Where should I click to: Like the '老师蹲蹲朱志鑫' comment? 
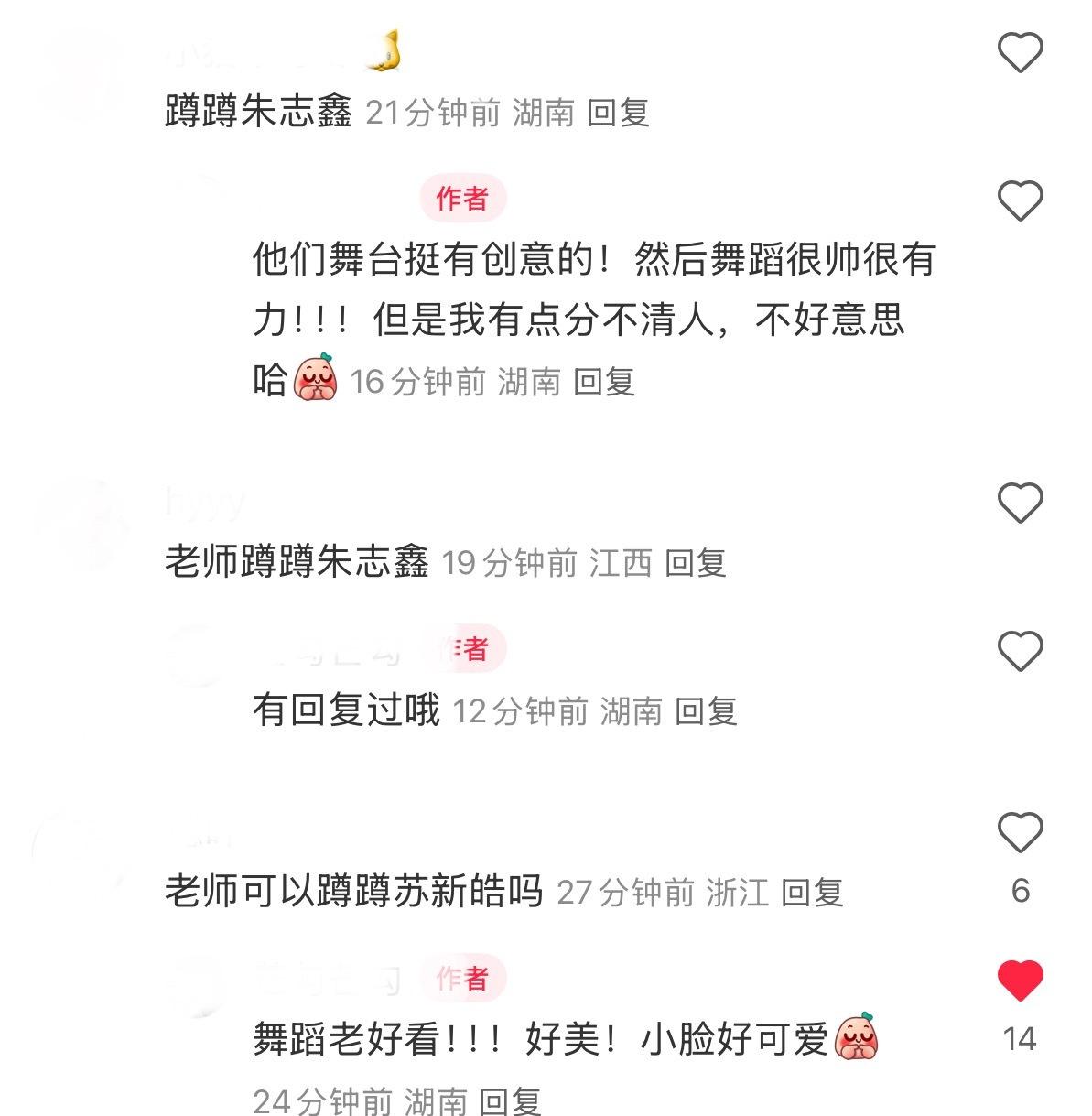pos(1020,503)
